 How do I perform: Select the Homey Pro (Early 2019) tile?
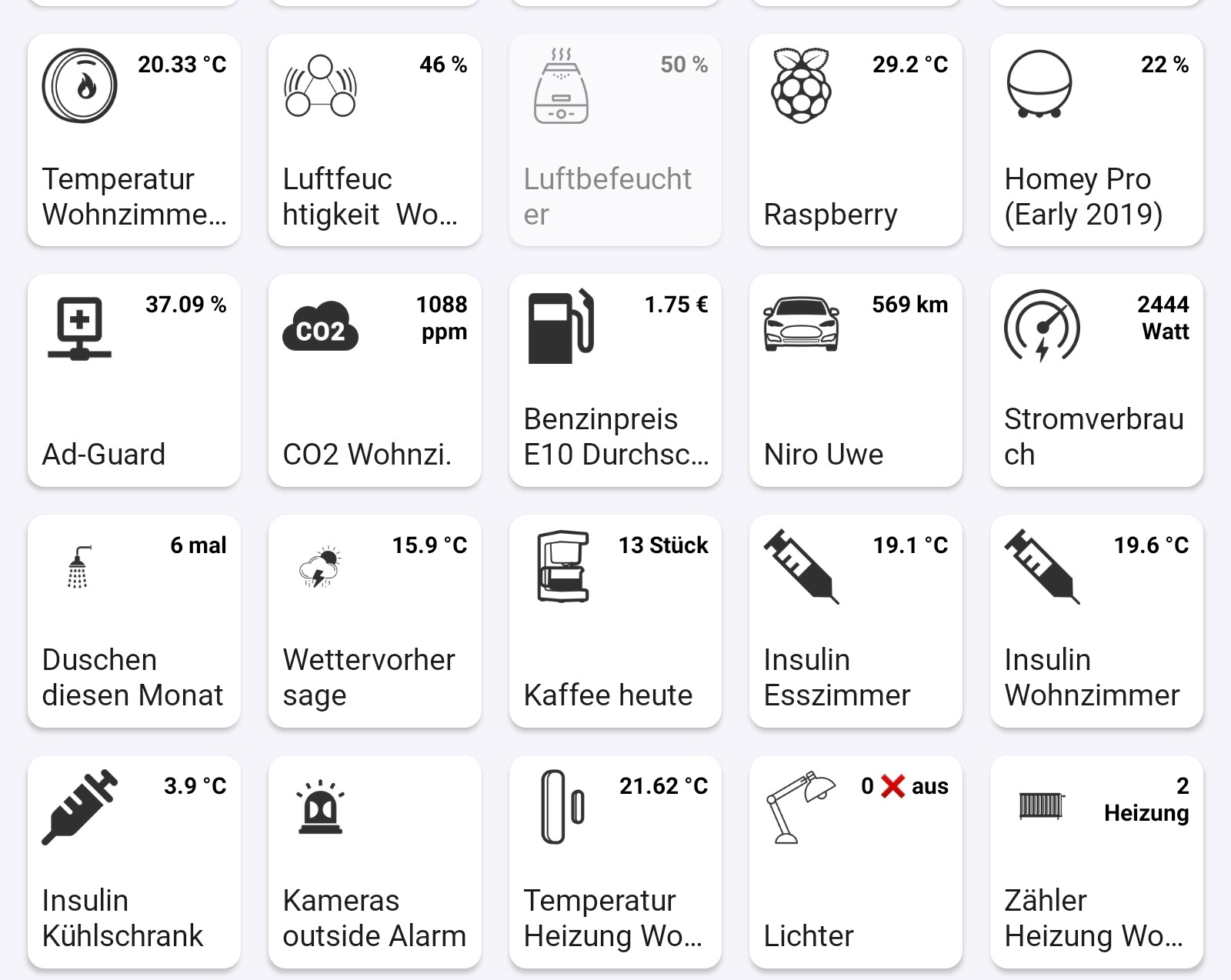[1096, 140]
